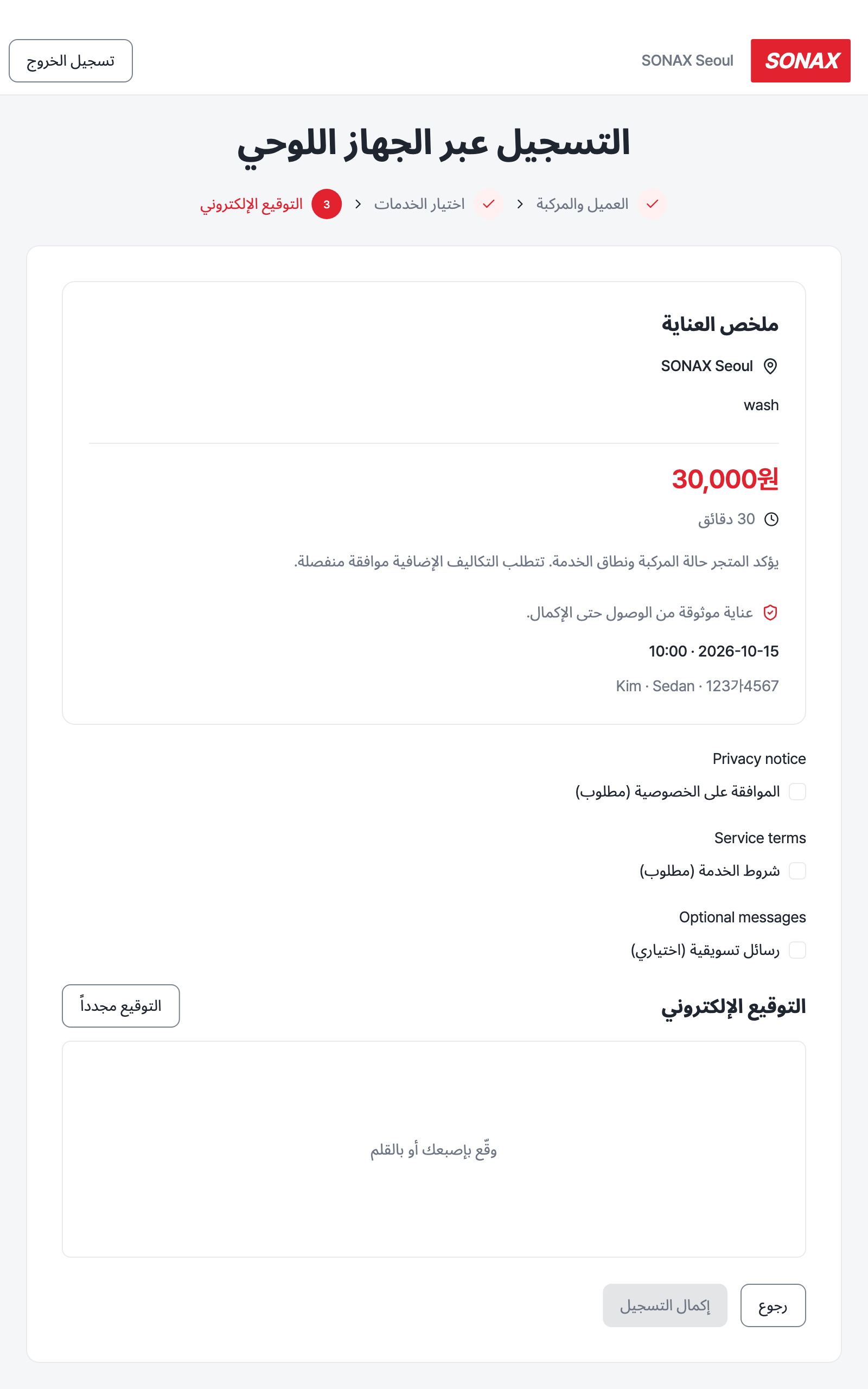Screen dimensions: 868x1389
Task: Clear signature with التوقيع مجدداً button
Action: point(120,1005)
